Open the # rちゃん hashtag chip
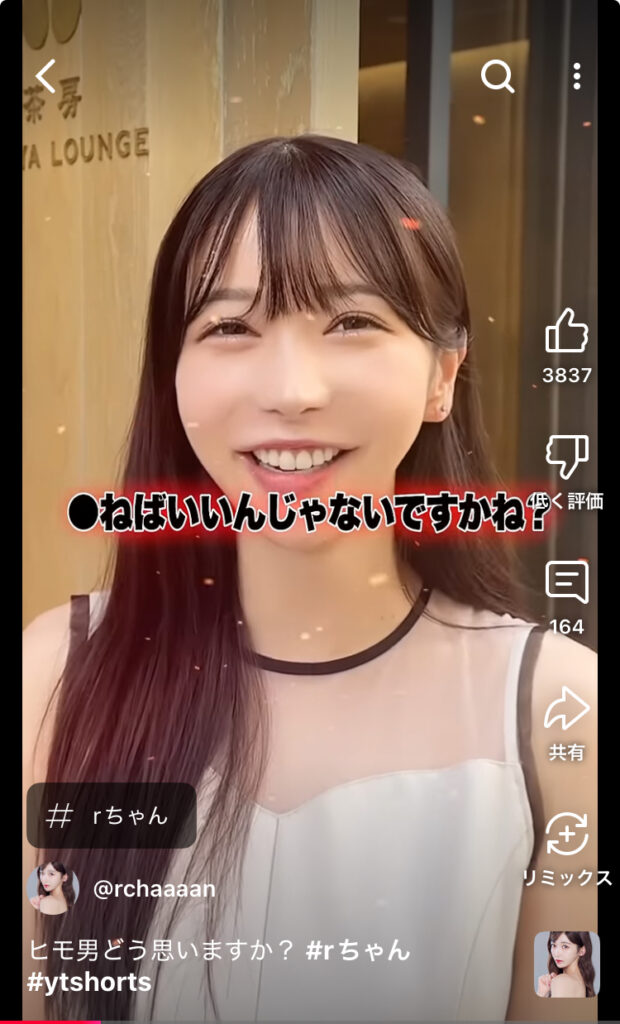620x1024 pixels. coord(111,815)
